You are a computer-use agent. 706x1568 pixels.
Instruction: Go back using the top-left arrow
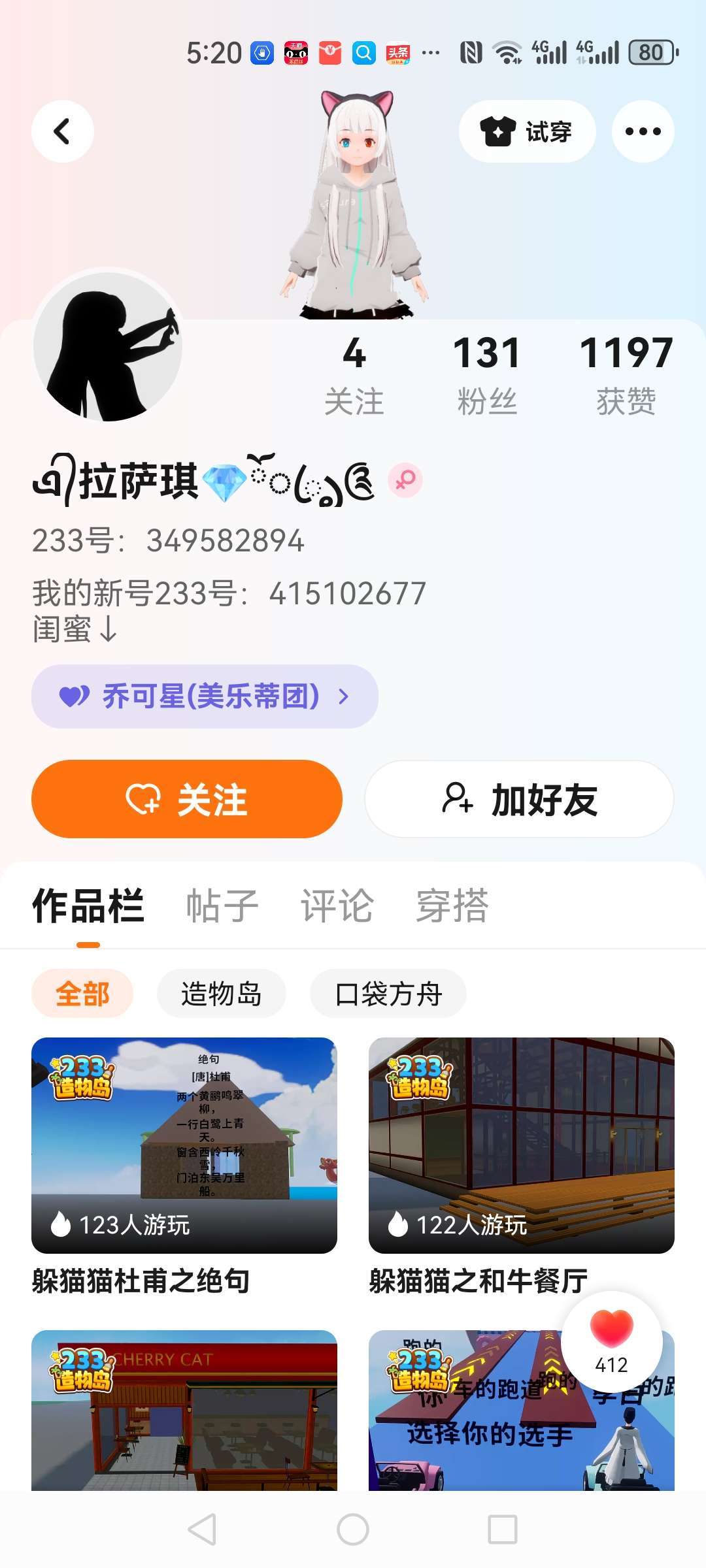(x=63, y=131)
